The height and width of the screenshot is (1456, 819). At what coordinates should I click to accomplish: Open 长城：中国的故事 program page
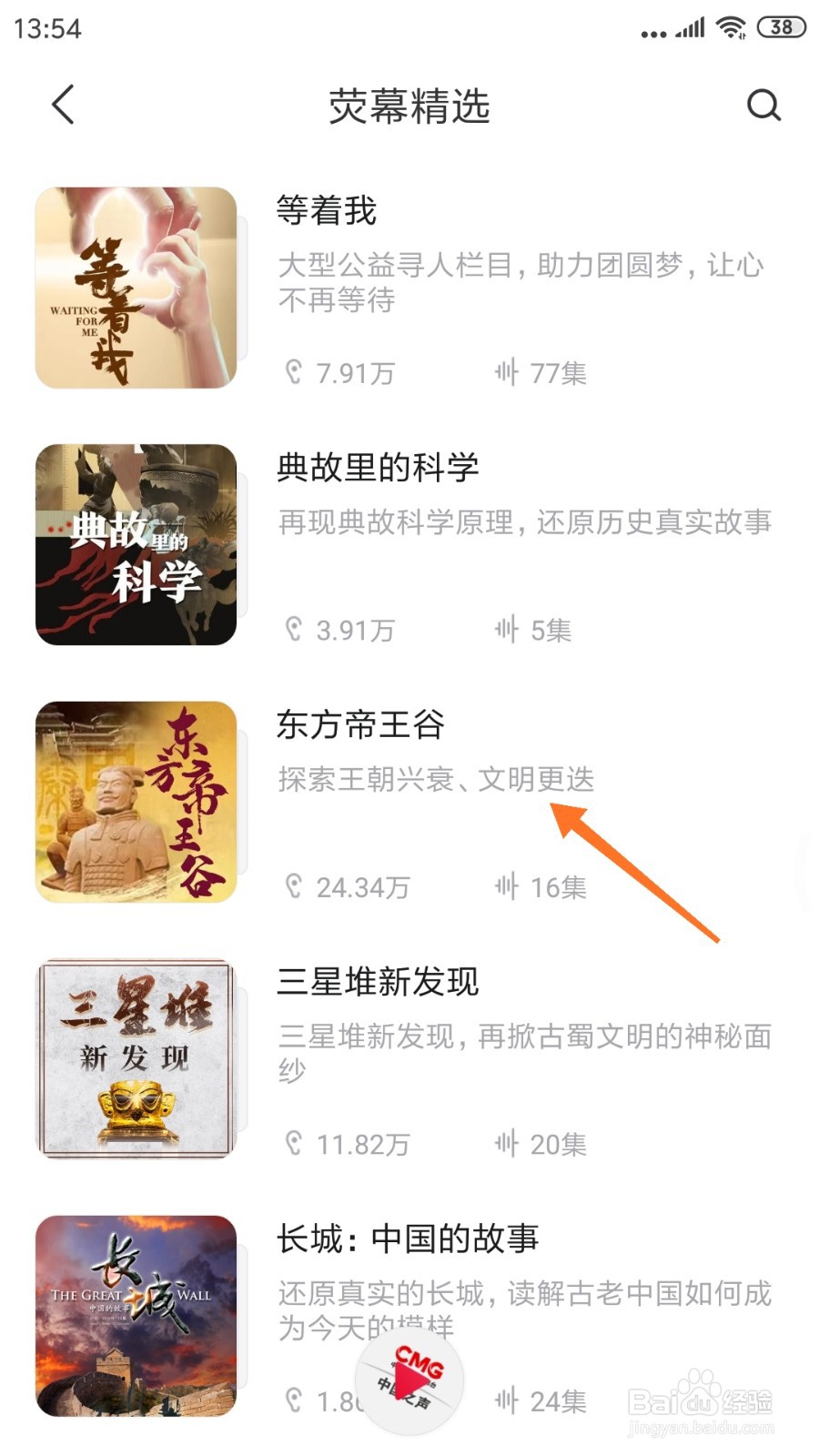coord(408,1238)
